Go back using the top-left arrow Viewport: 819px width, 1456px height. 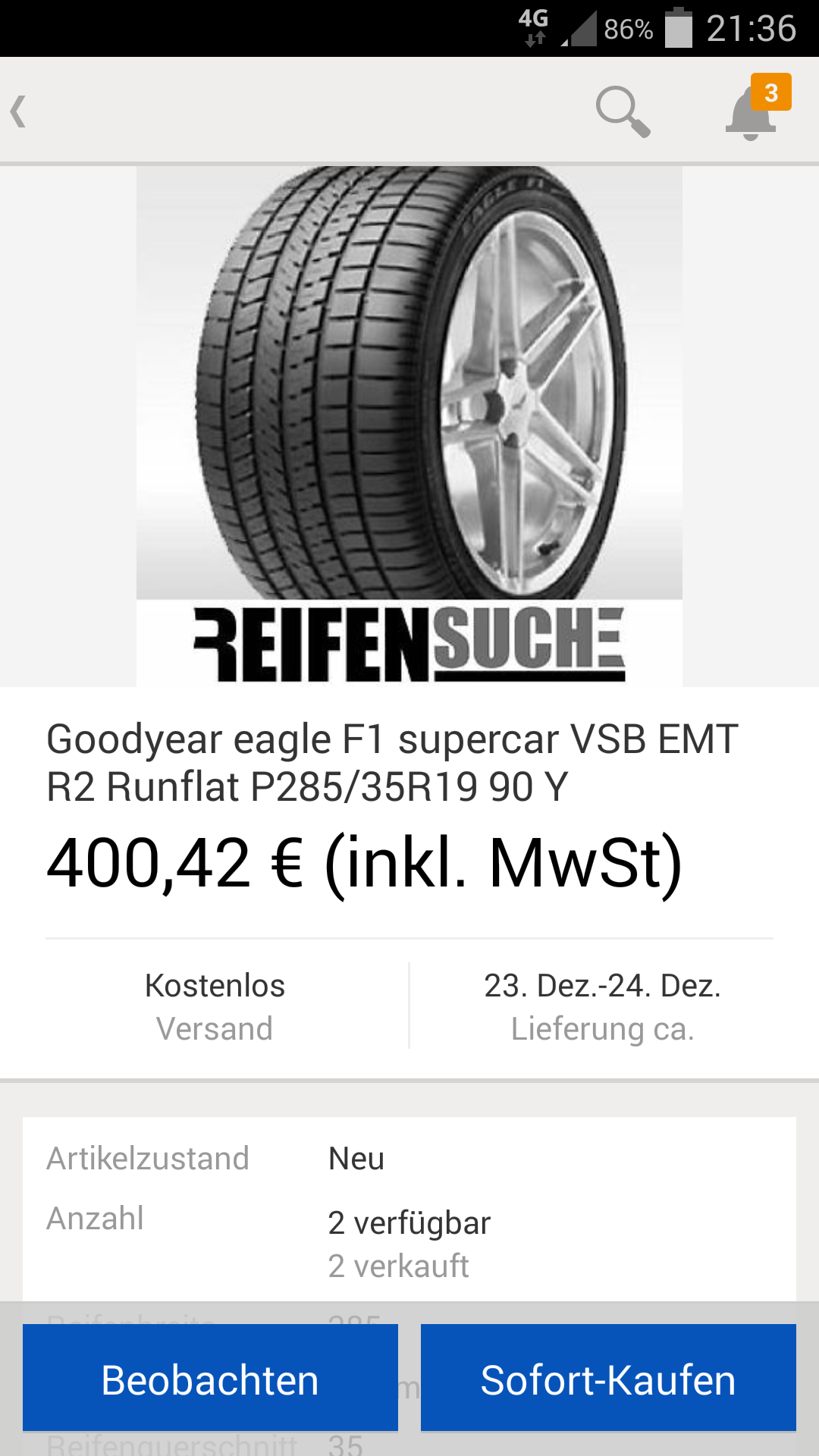(20, 111)
